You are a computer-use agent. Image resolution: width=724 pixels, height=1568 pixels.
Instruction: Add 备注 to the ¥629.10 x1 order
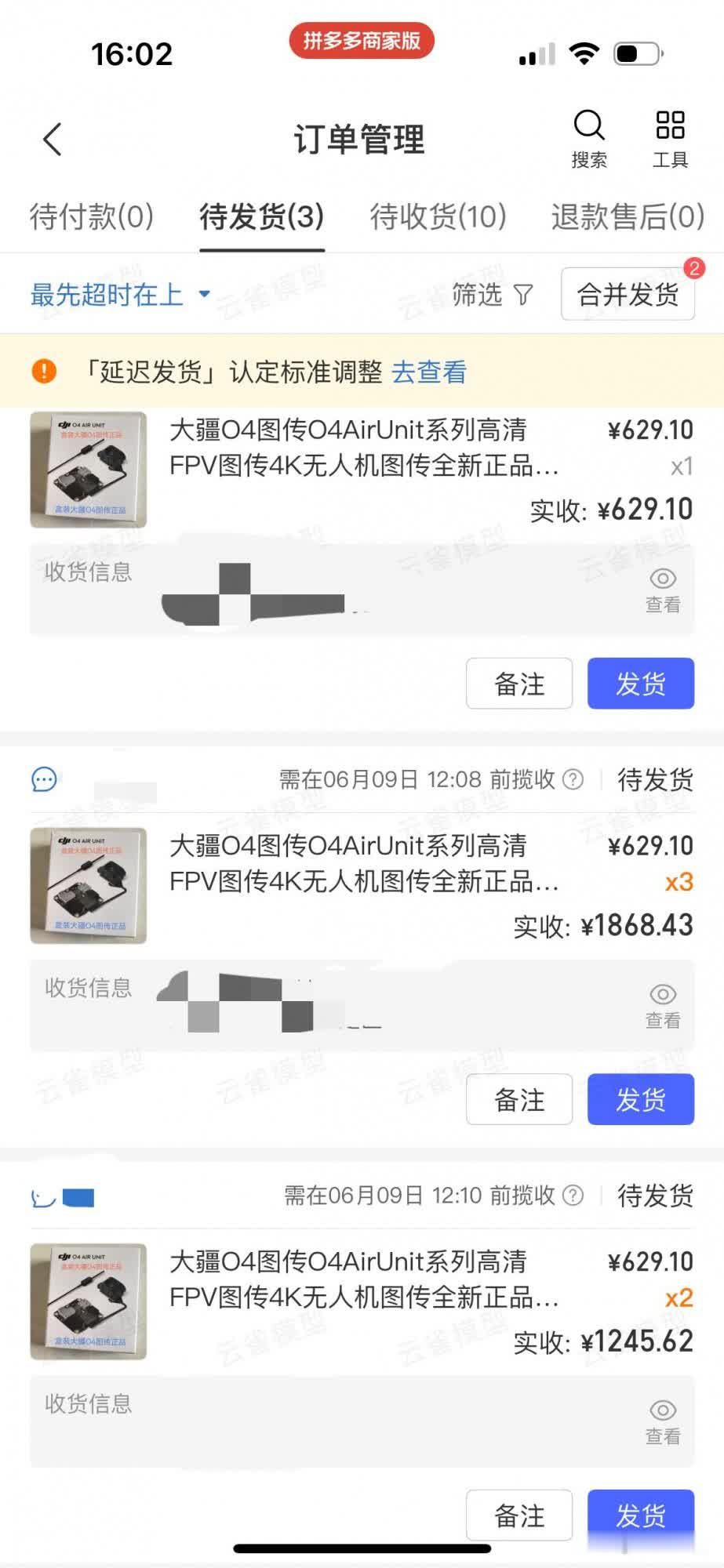coord(519,684)
